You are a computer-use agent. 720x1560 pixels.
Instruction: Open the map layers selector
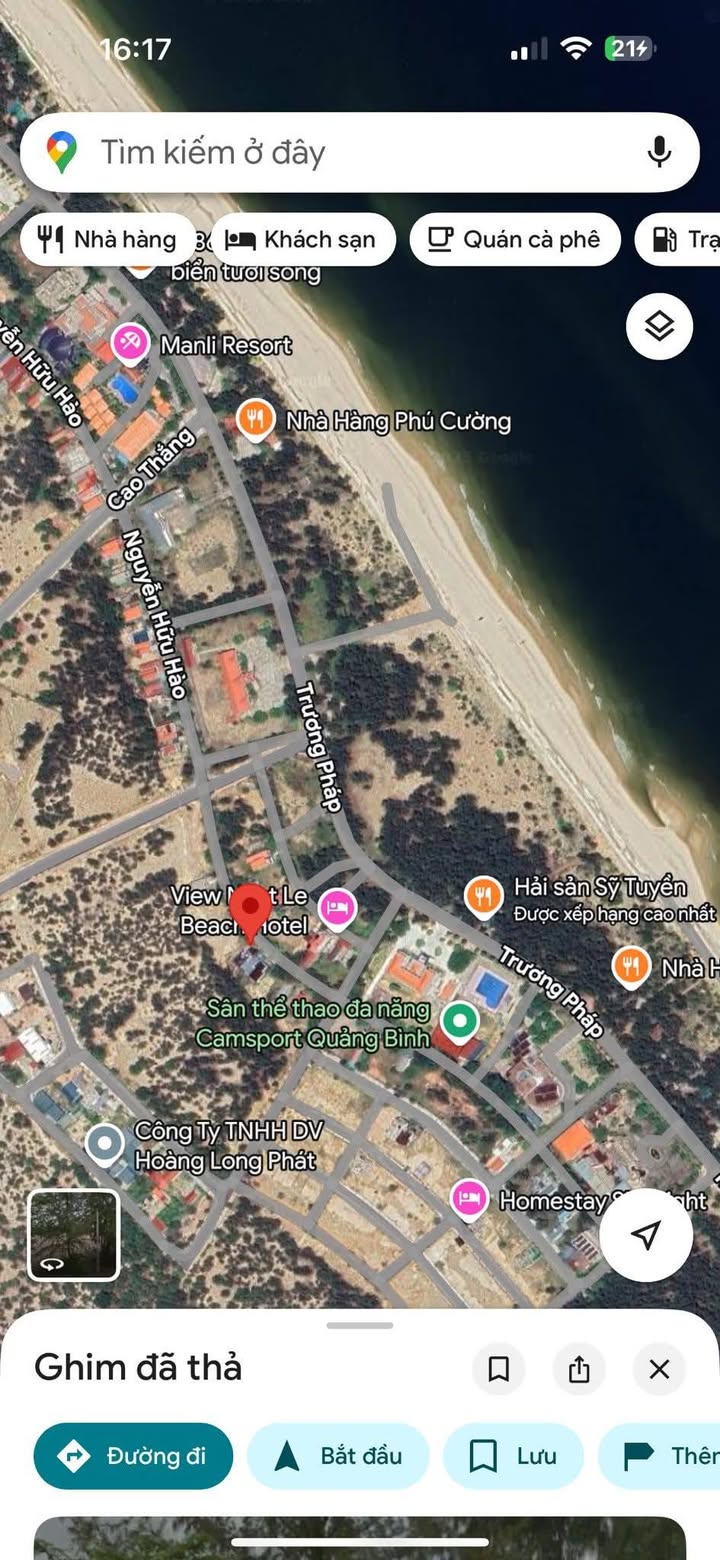coord(659,326)
